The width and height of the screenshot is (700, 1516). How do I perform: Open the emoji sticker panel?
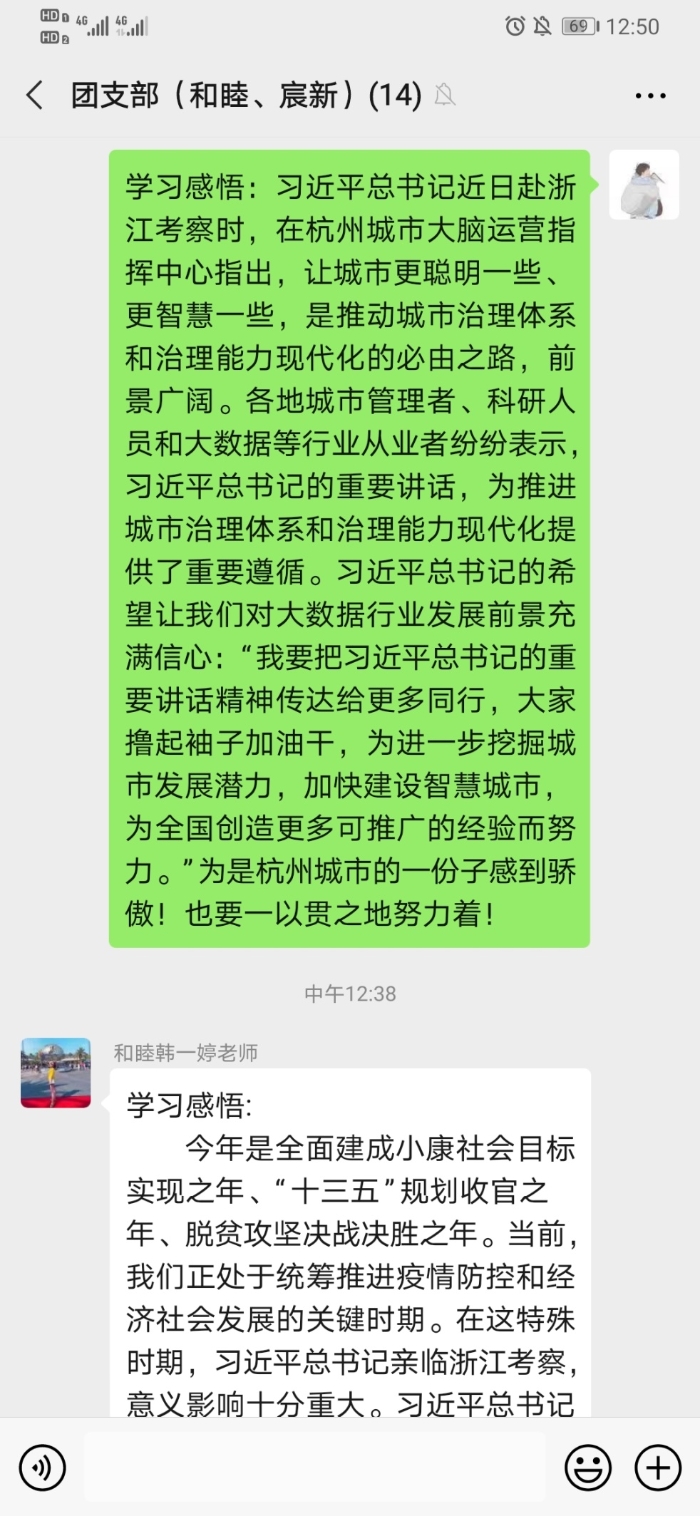[588, 1468]
